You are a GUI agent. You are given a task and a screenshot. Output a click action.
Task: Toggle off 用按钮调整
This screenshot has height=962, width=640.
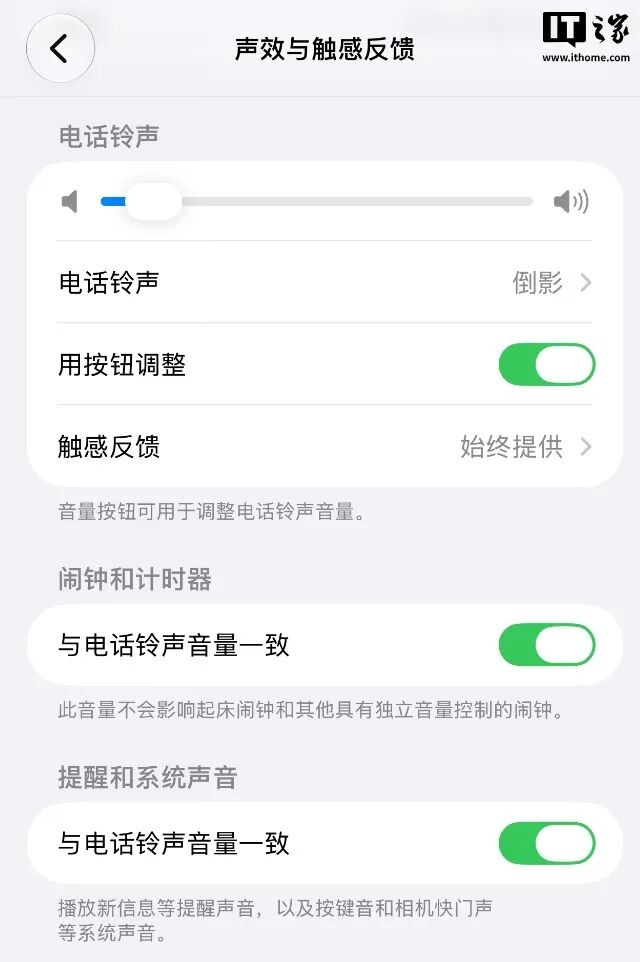[547, 364]
